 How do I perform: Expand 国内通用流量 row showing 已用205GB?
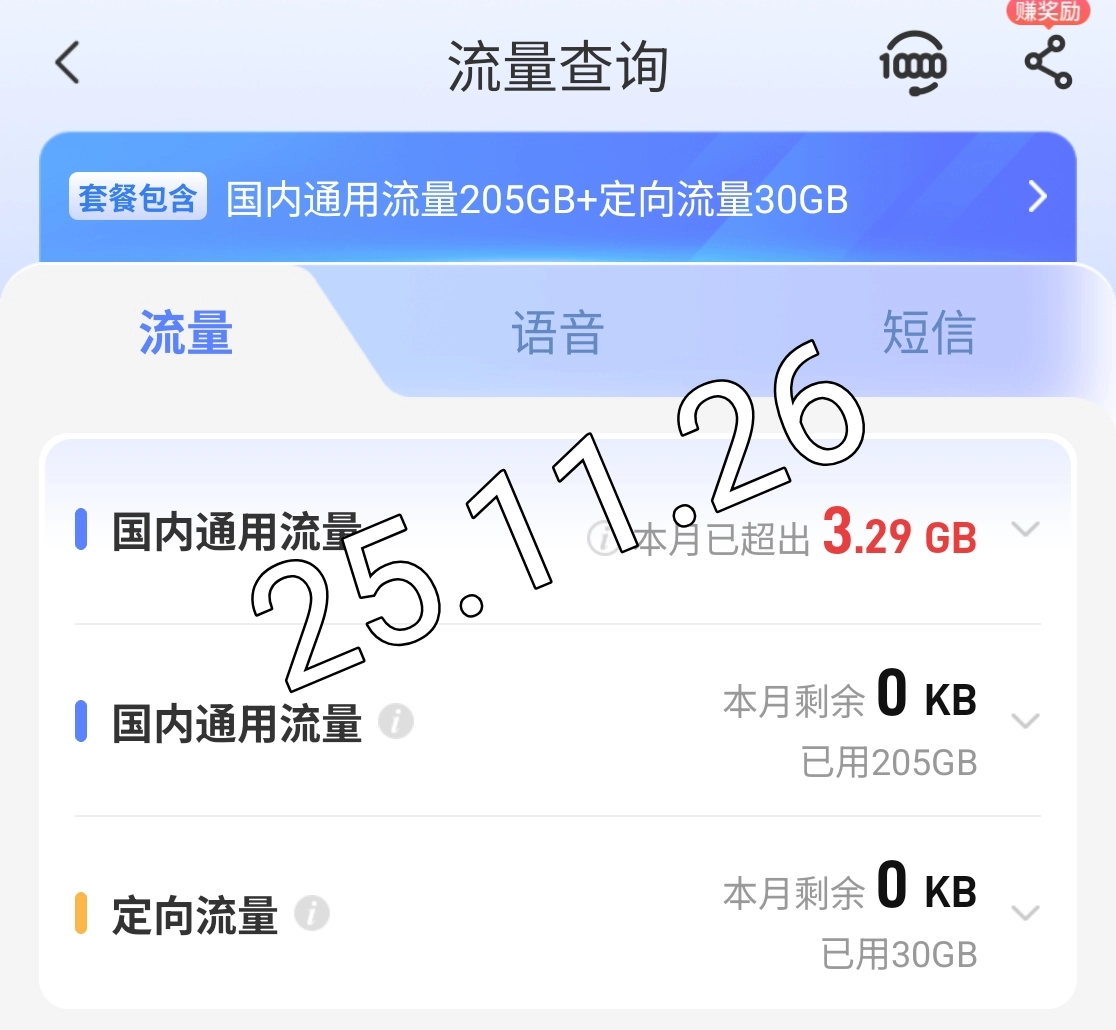(1025, 720)
